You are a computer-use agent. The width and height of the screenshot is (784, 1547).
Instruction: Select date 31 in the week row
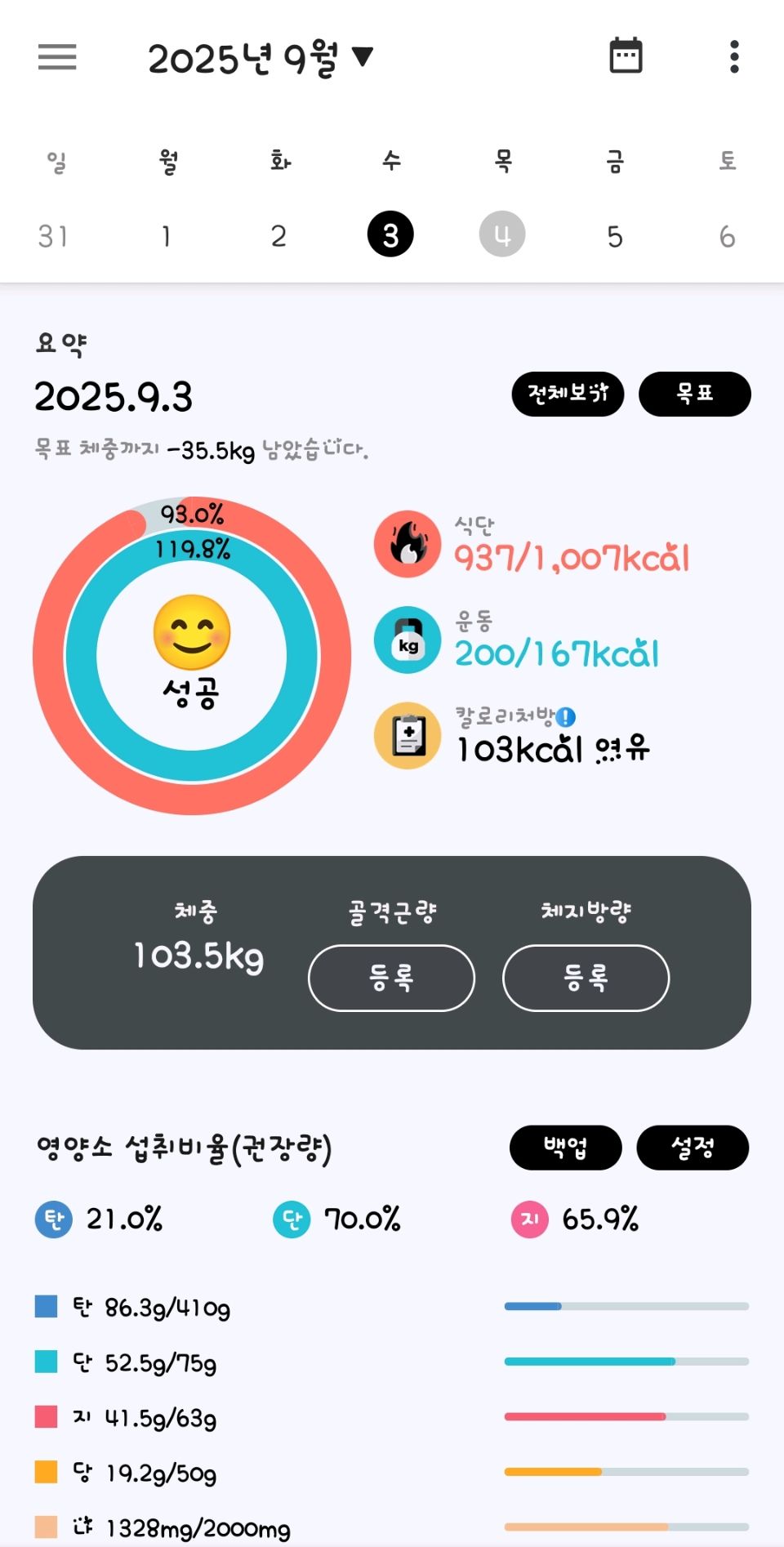(x=54, y=236)
